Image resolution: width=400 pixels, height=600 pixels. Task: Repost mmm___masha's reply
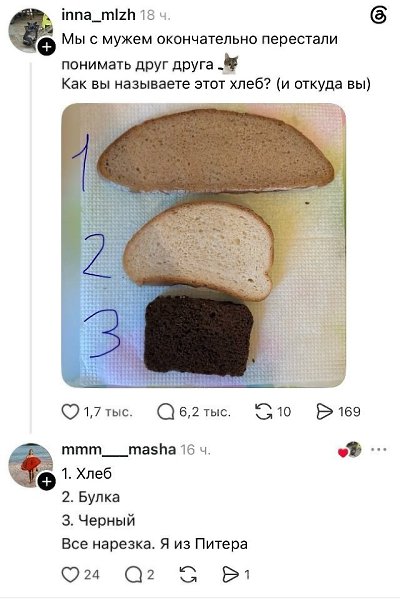(x=188, y=574)
